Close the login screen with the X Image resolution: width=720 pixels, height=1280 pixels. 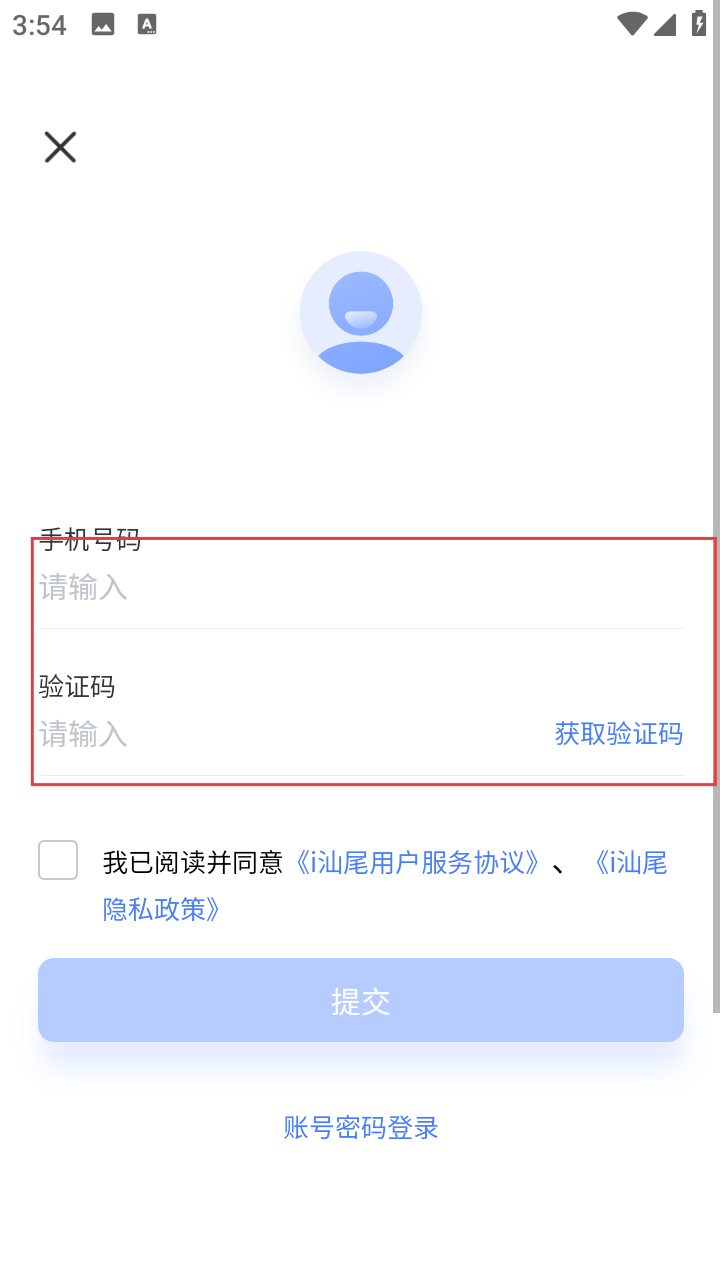(60, 148)
